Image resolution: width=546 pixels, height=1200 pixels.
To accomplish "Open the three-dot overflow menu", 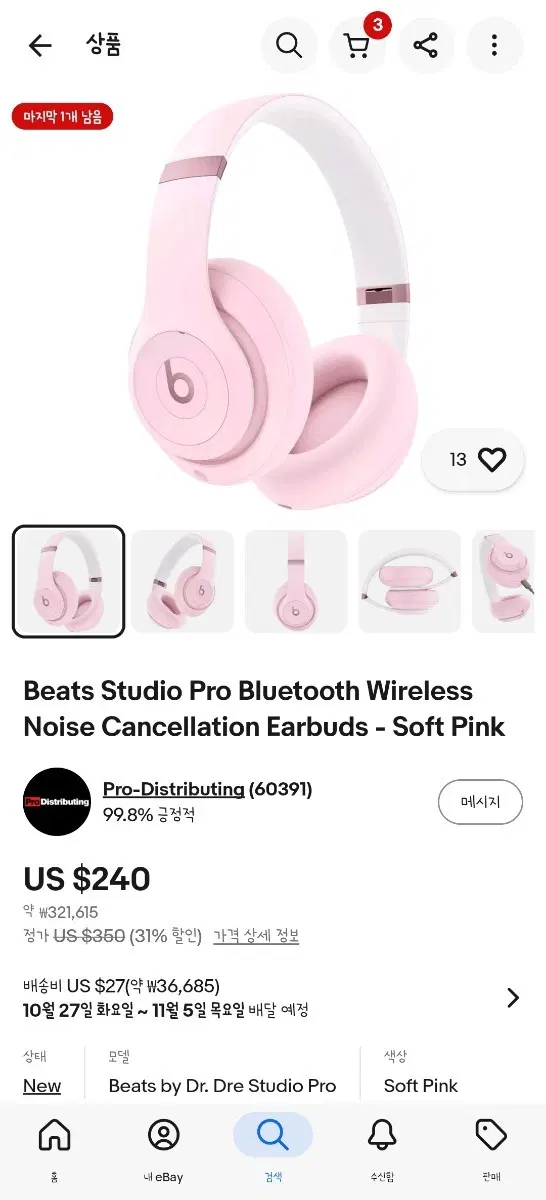I will (x=494, y=45).
